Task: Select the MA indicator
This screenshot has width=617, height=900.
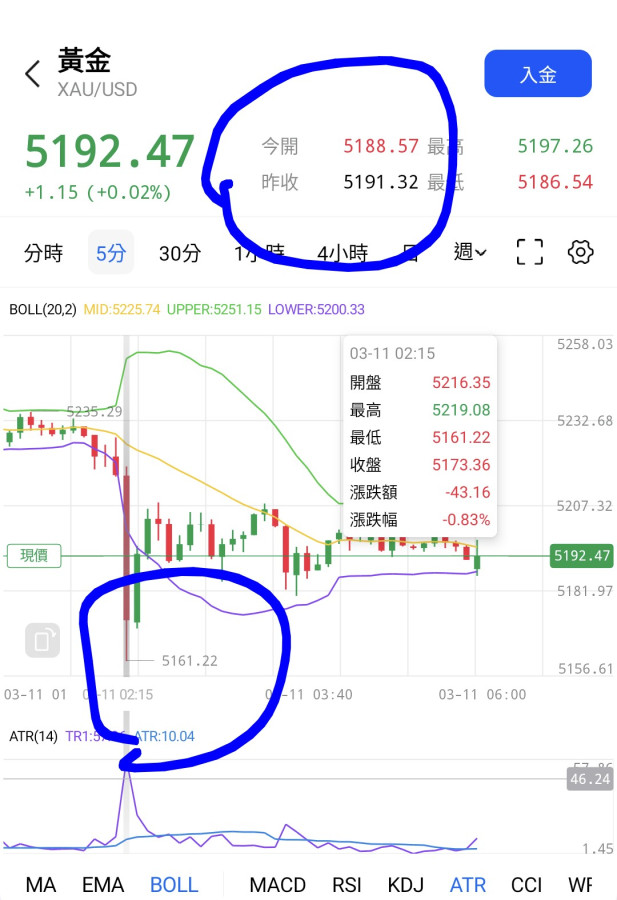Action: click(41, 884)
